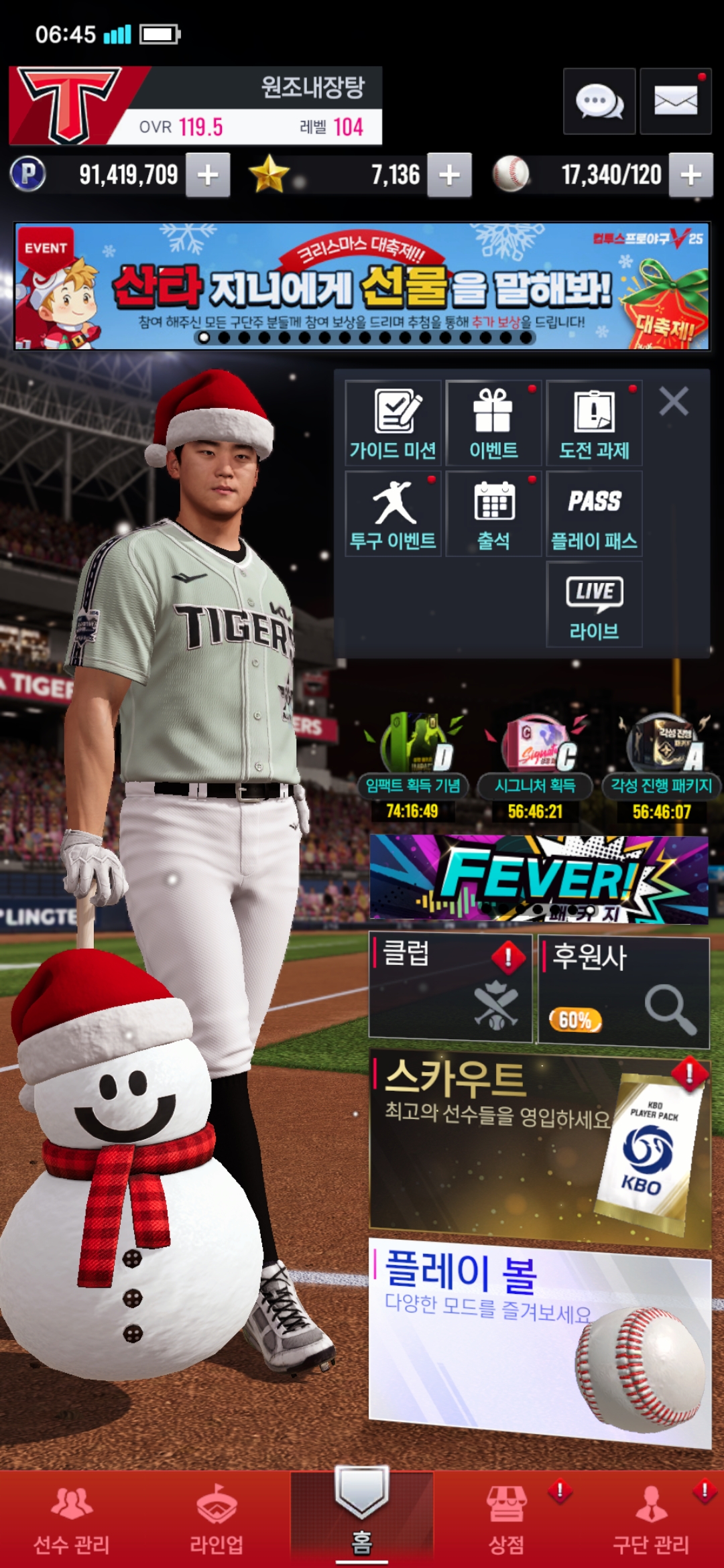Open 투구 이벤트 pitching event
This screenshot has height=1568, width=724.
[x=393, y=514]
